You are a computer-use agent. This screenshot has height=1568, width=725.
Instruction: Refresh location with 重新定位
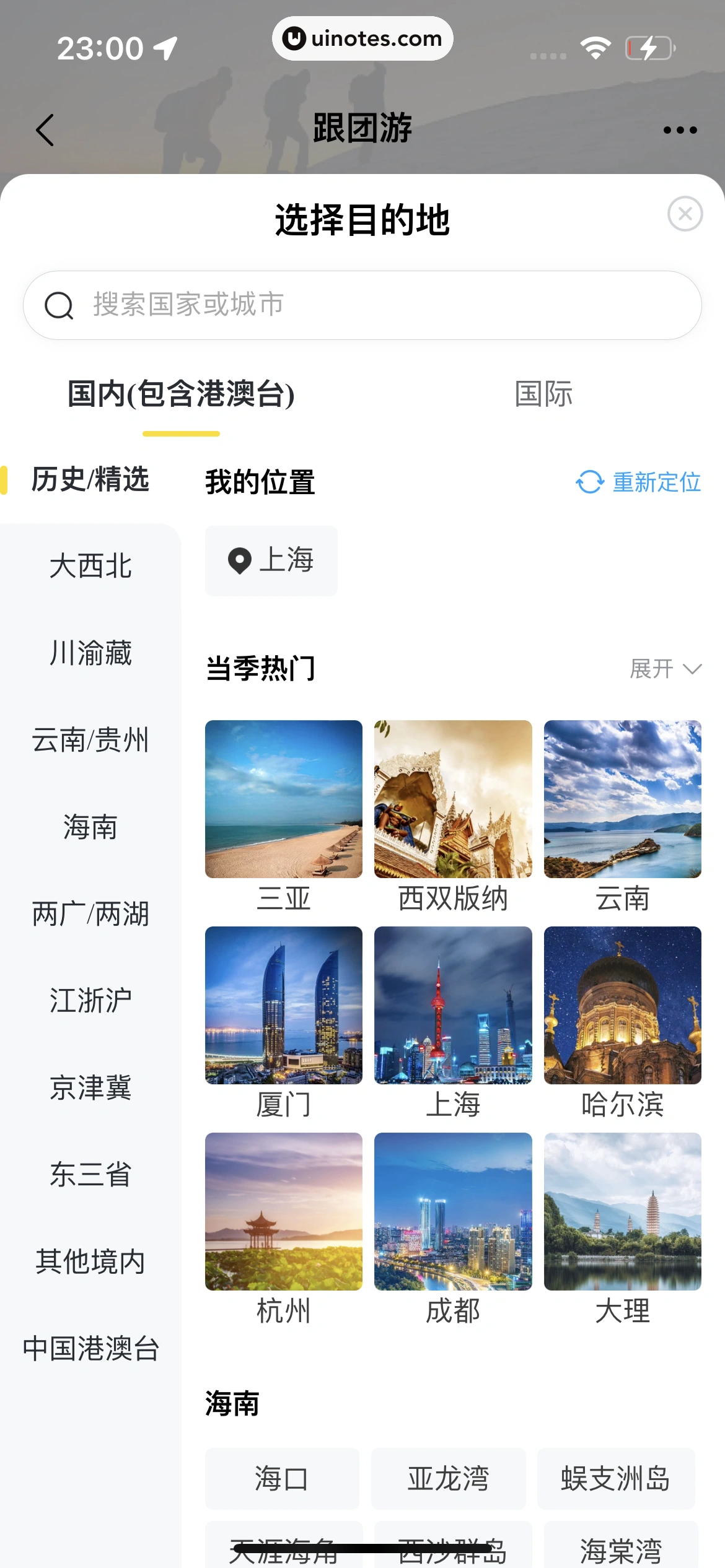pyautogui.click(x=639, y=482)
